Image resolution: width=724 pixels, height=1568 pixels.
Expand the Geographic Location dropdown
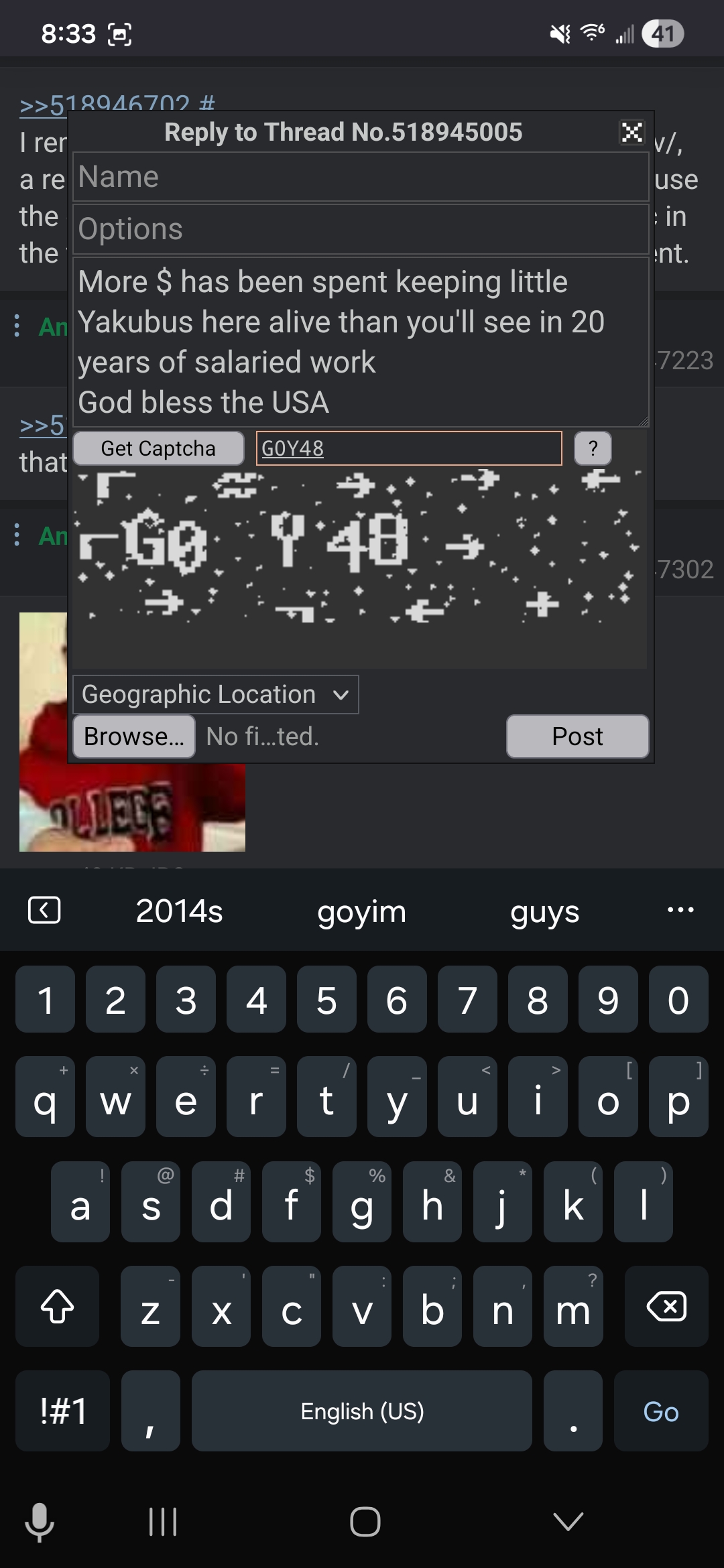coord(215,694)
